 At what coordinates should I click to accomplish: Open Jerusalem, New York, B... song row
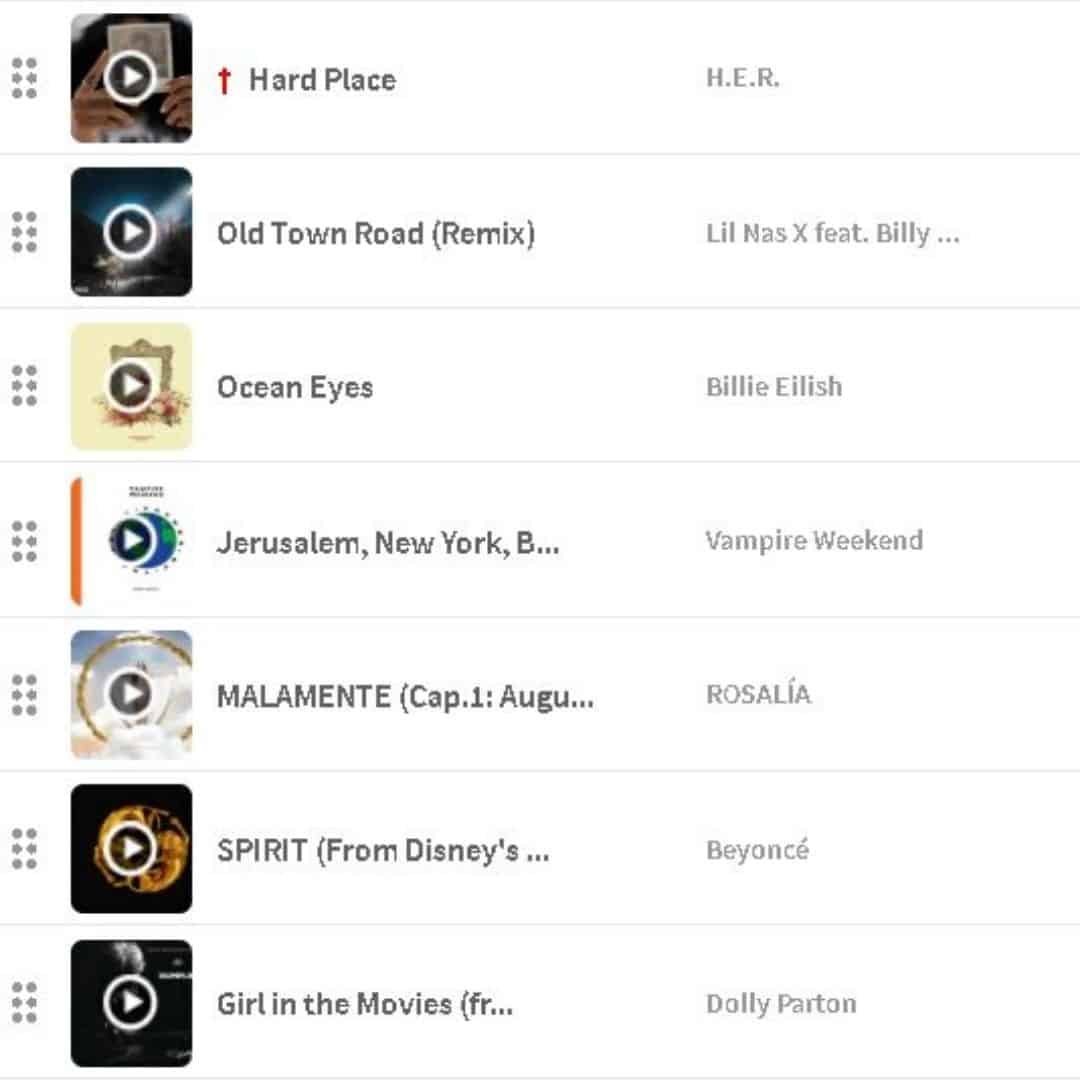coord(388,543)
